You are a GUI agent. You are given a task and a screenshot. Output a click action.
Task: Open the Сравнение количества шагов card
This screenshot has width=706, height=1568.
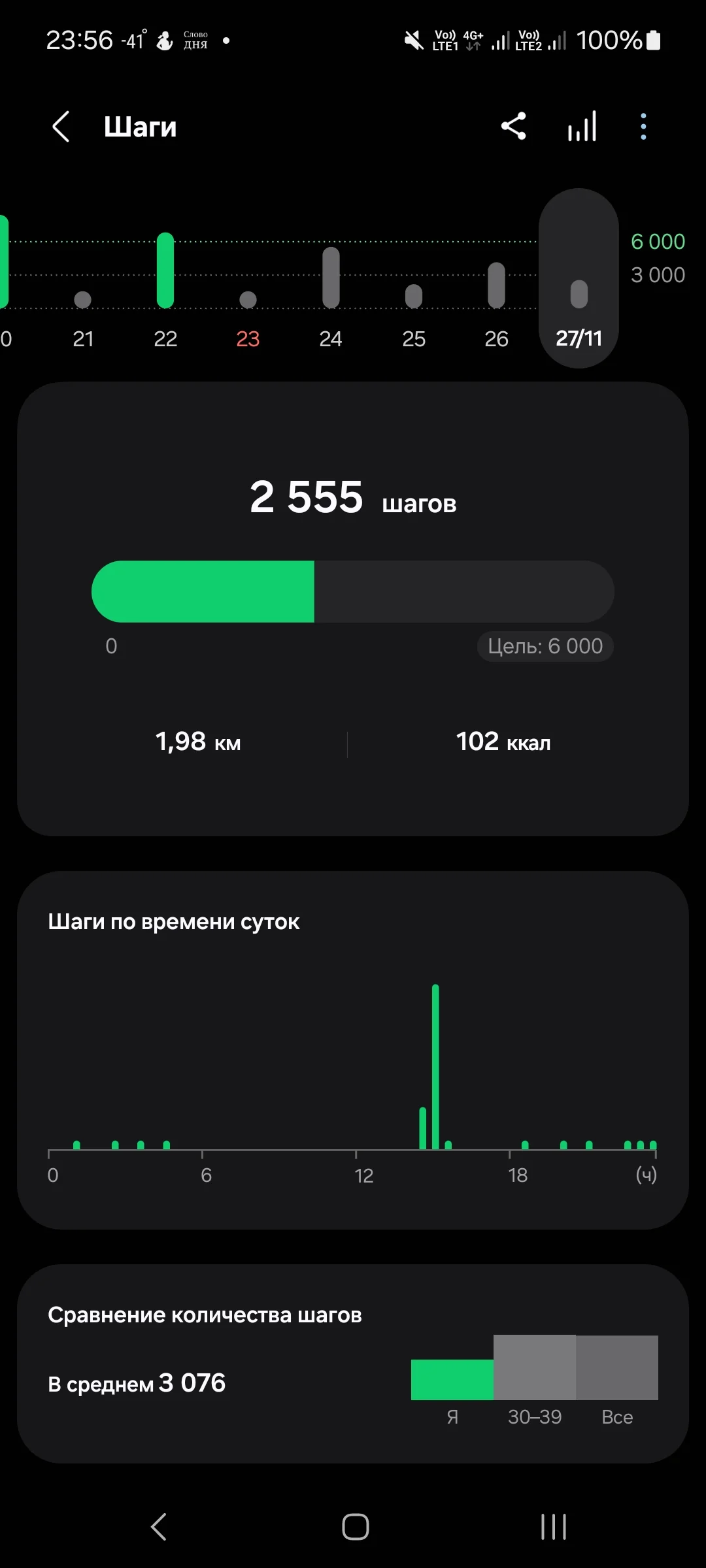[x=353, y=1364]
